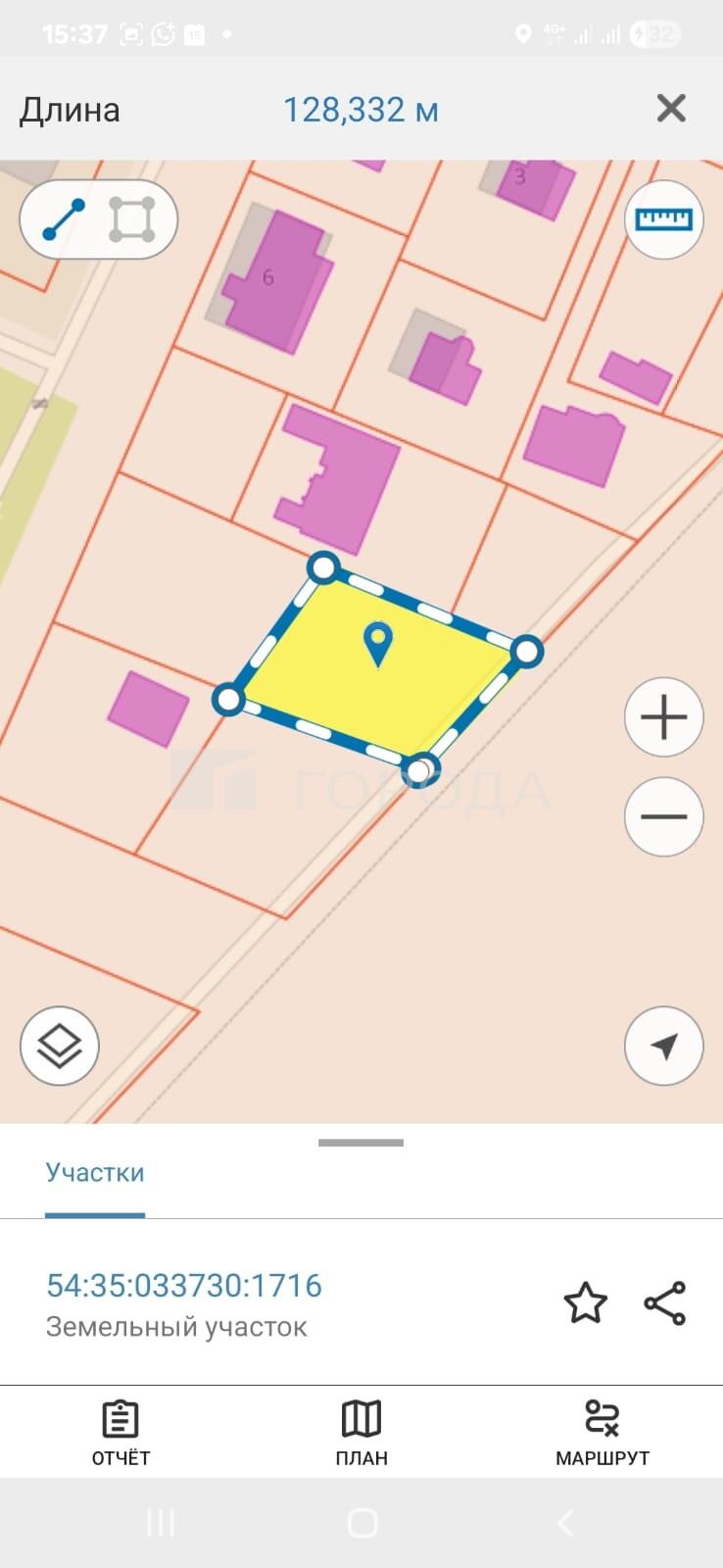Go back using the system back button
Viewport: 723px width, 1568px height.
pyautogui.click(x=565, y=1523)
